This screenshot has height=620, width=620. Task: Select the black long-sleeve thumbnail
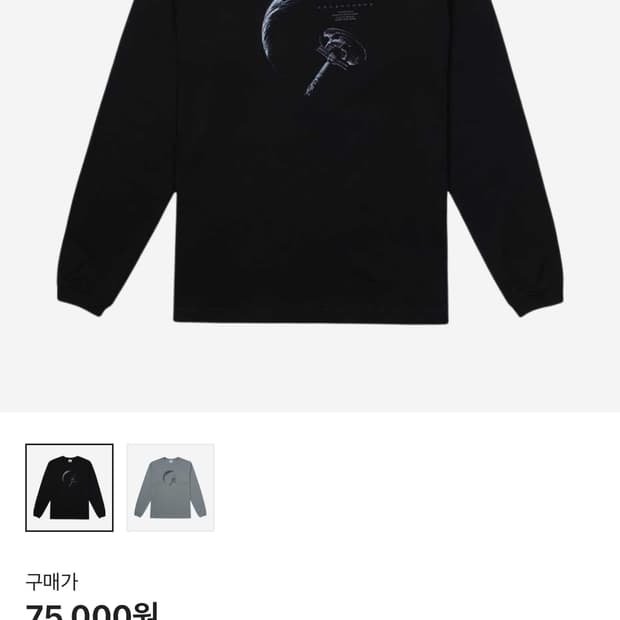click(x=69, y=488)
